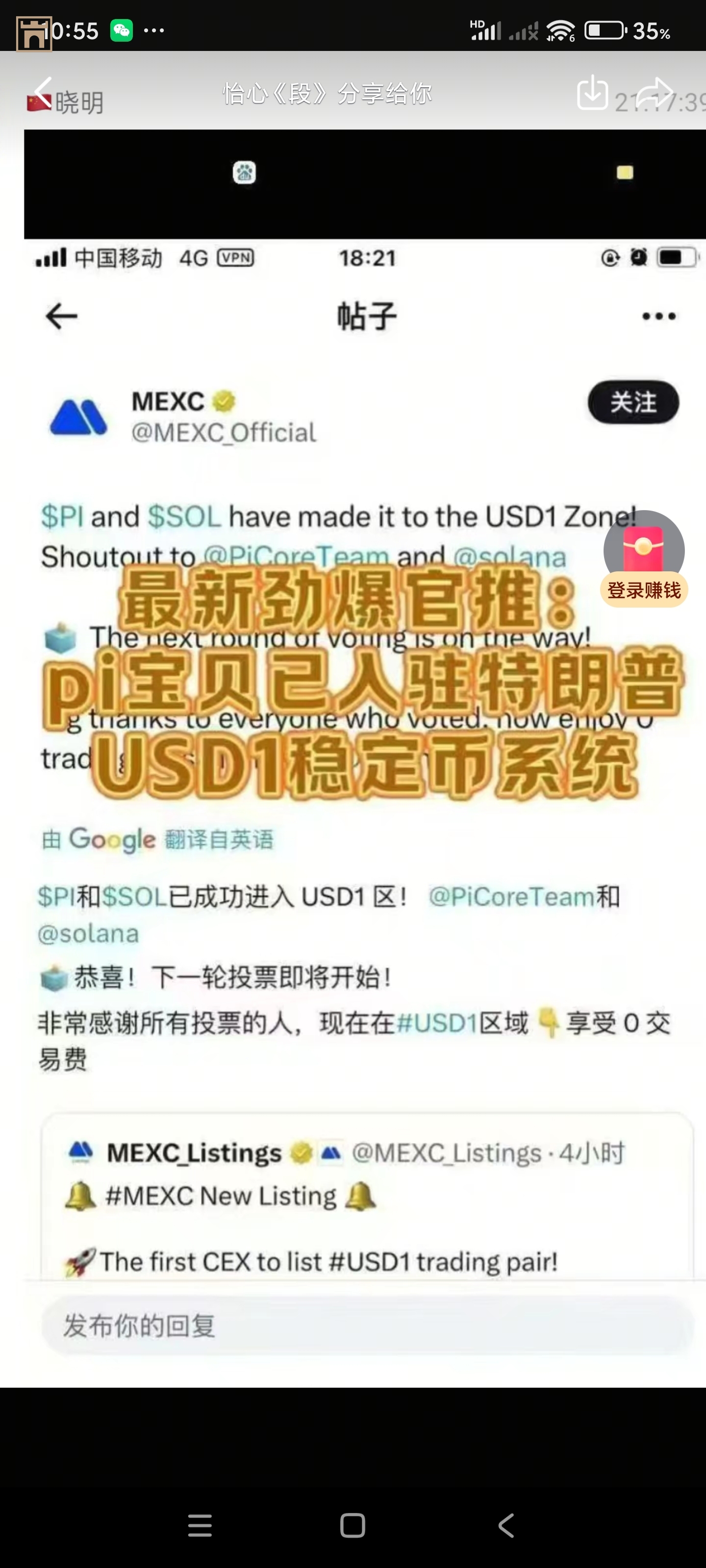Open system recent apps menu
This screenshot has height=1568, width=706.
(200, 1525)
